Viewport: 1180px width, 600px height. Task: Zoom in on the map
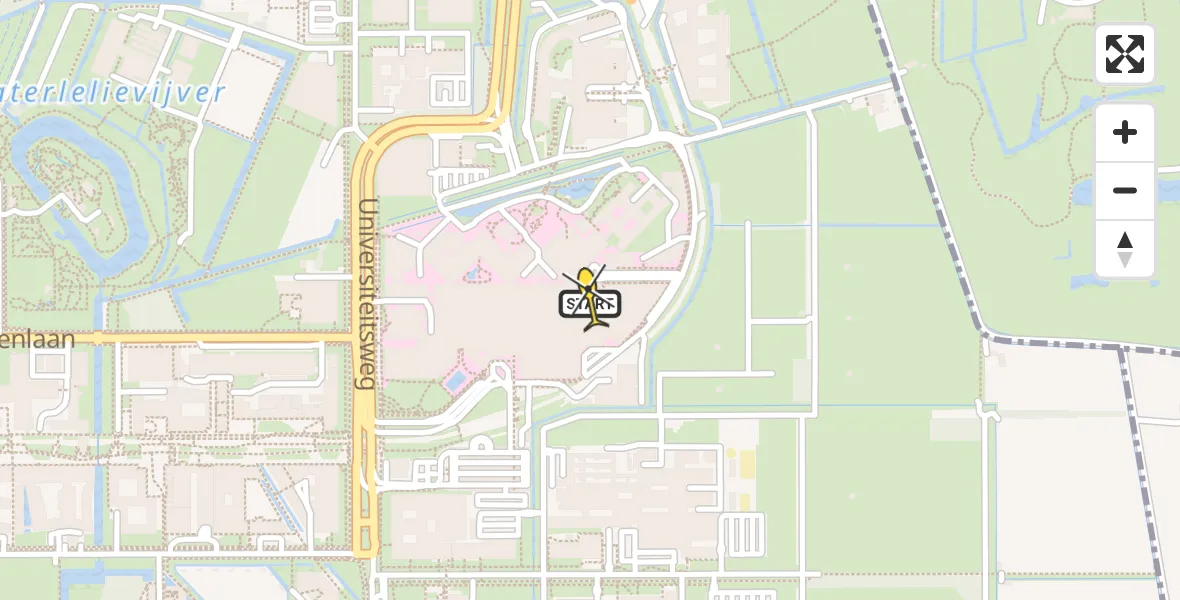pyautogui.click(x=1125, y=133)
